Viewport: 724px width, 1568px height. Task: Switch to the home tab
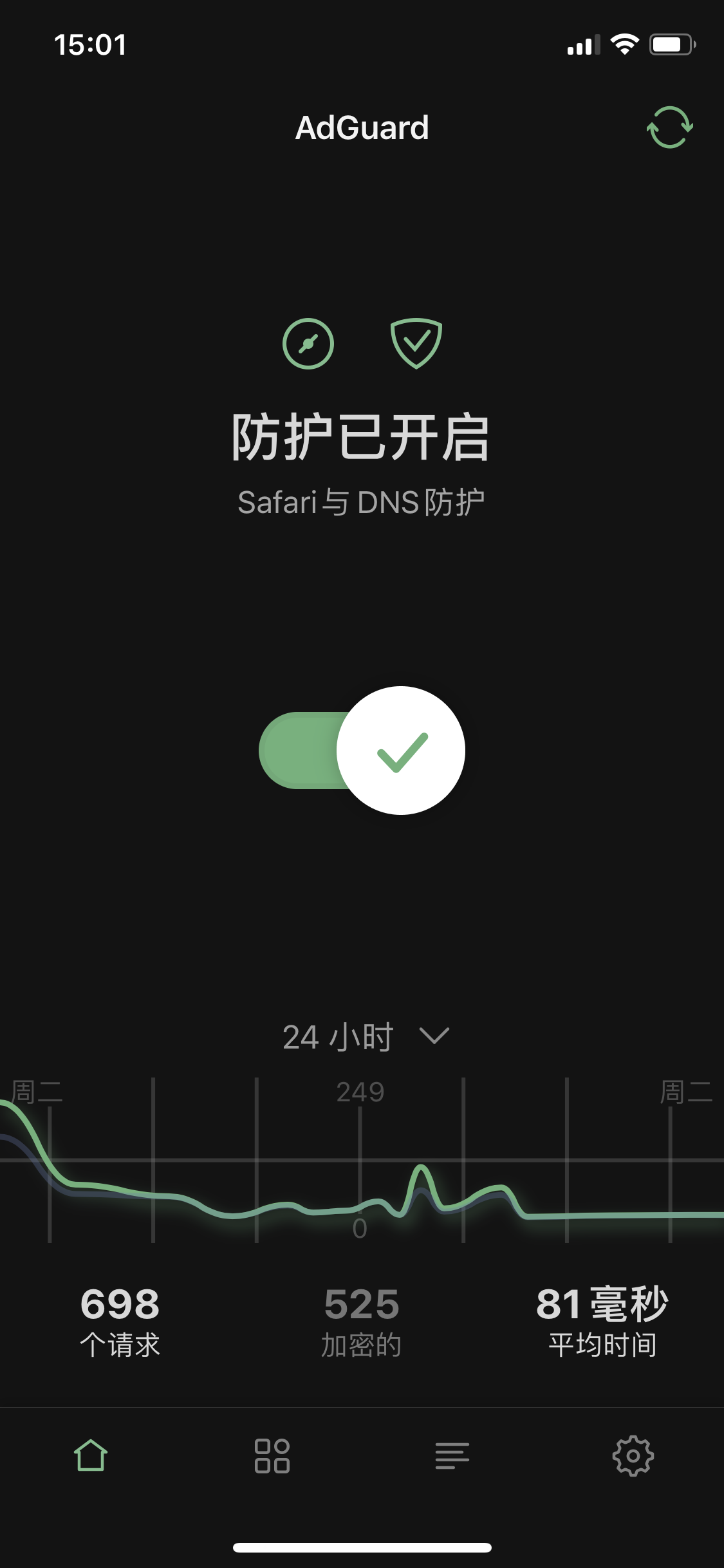[91, 1456]
